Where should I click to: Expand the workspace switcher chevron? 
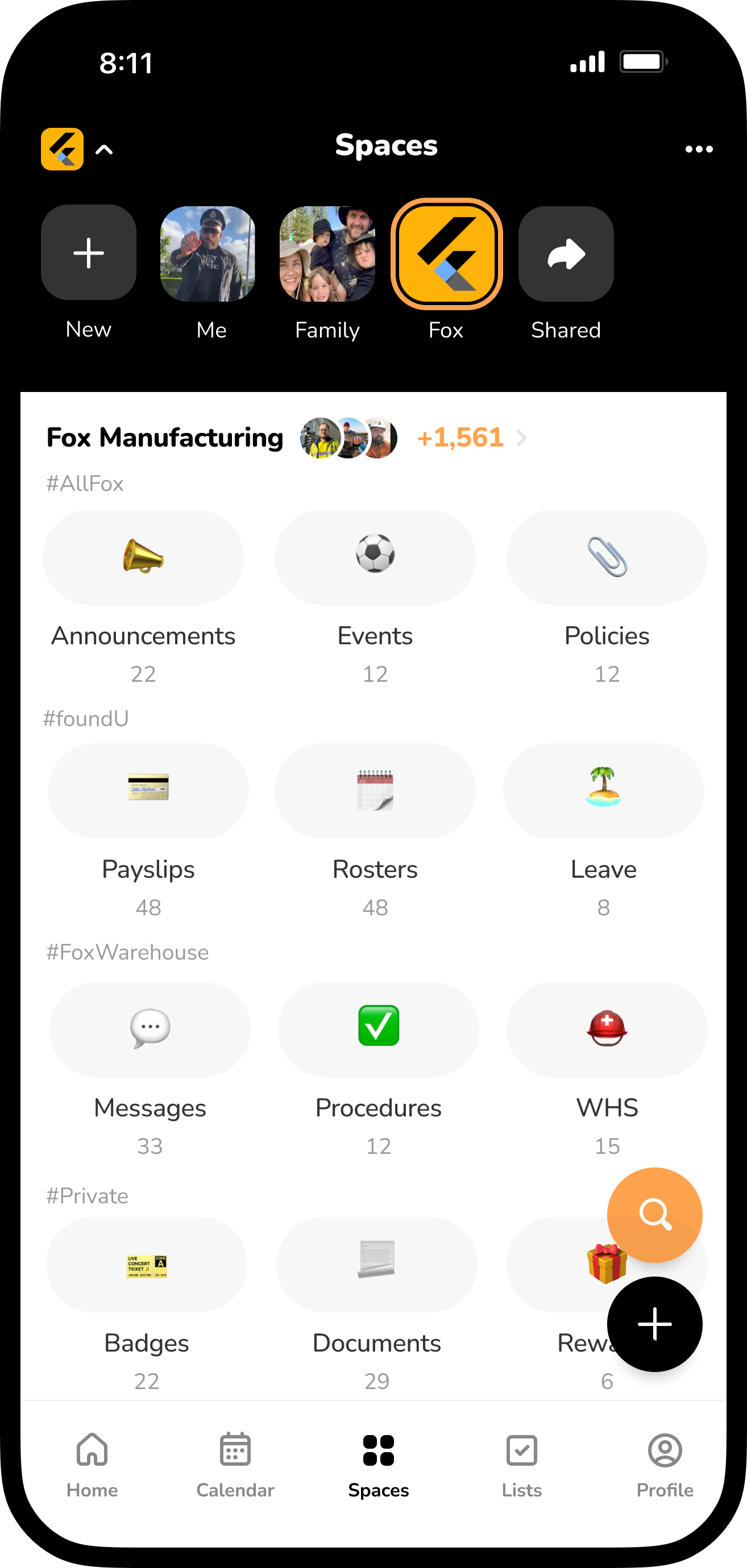(104, 150)
